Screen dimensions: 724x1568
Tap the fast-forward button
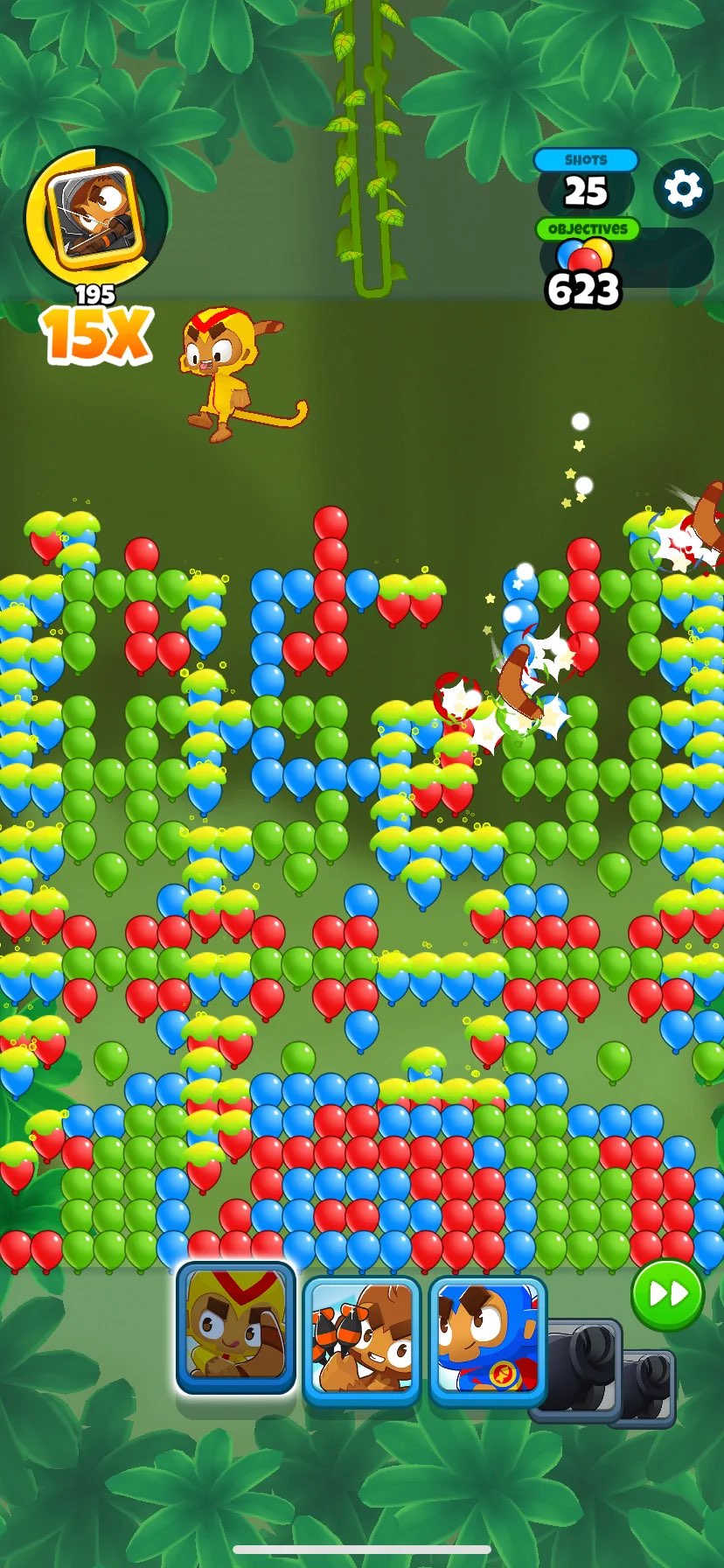pyautogui.click(x=668, y=1294)
